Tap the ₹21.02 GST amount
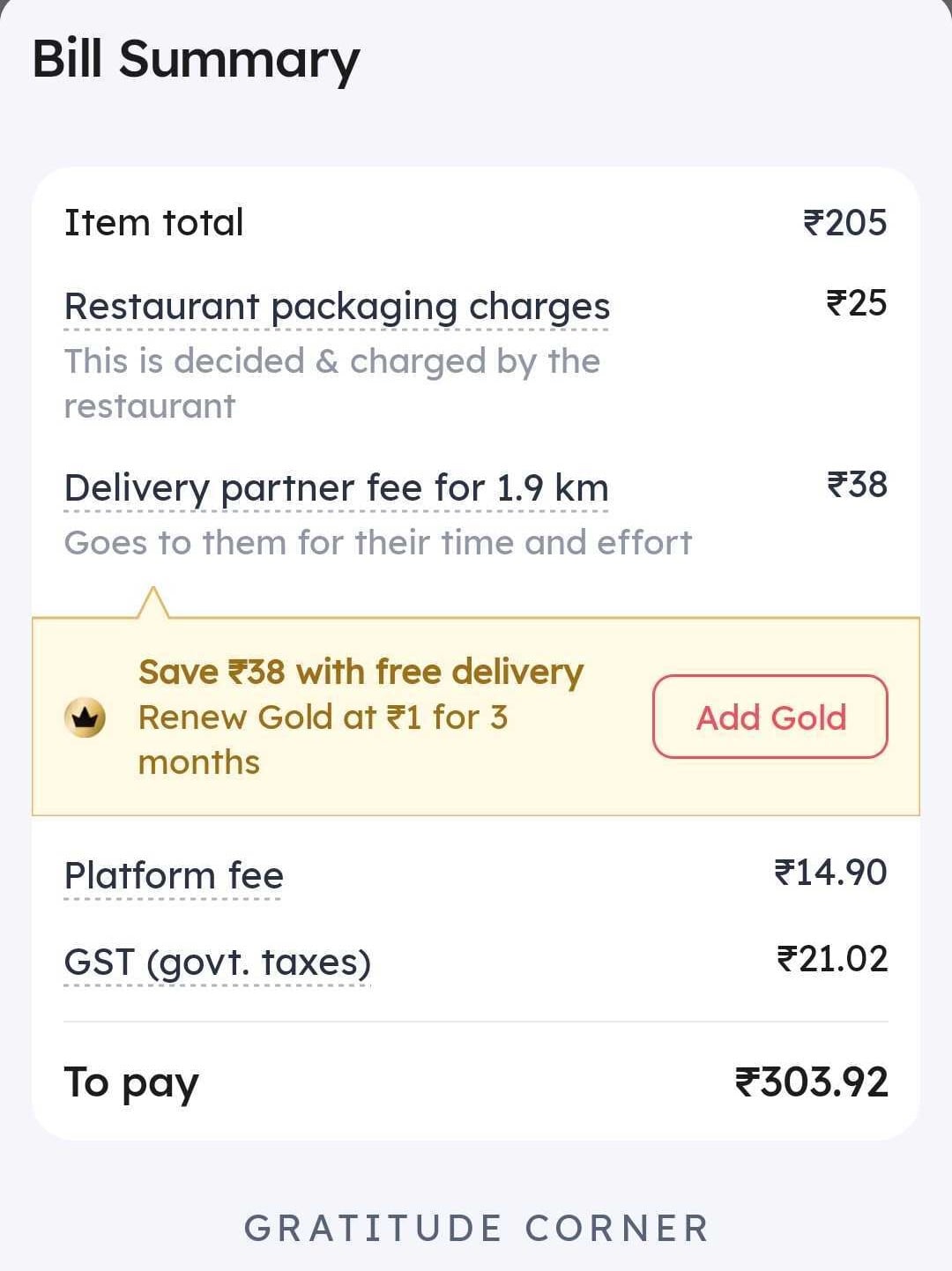The width and height of the screenshot is (952, 1271). 832,959
